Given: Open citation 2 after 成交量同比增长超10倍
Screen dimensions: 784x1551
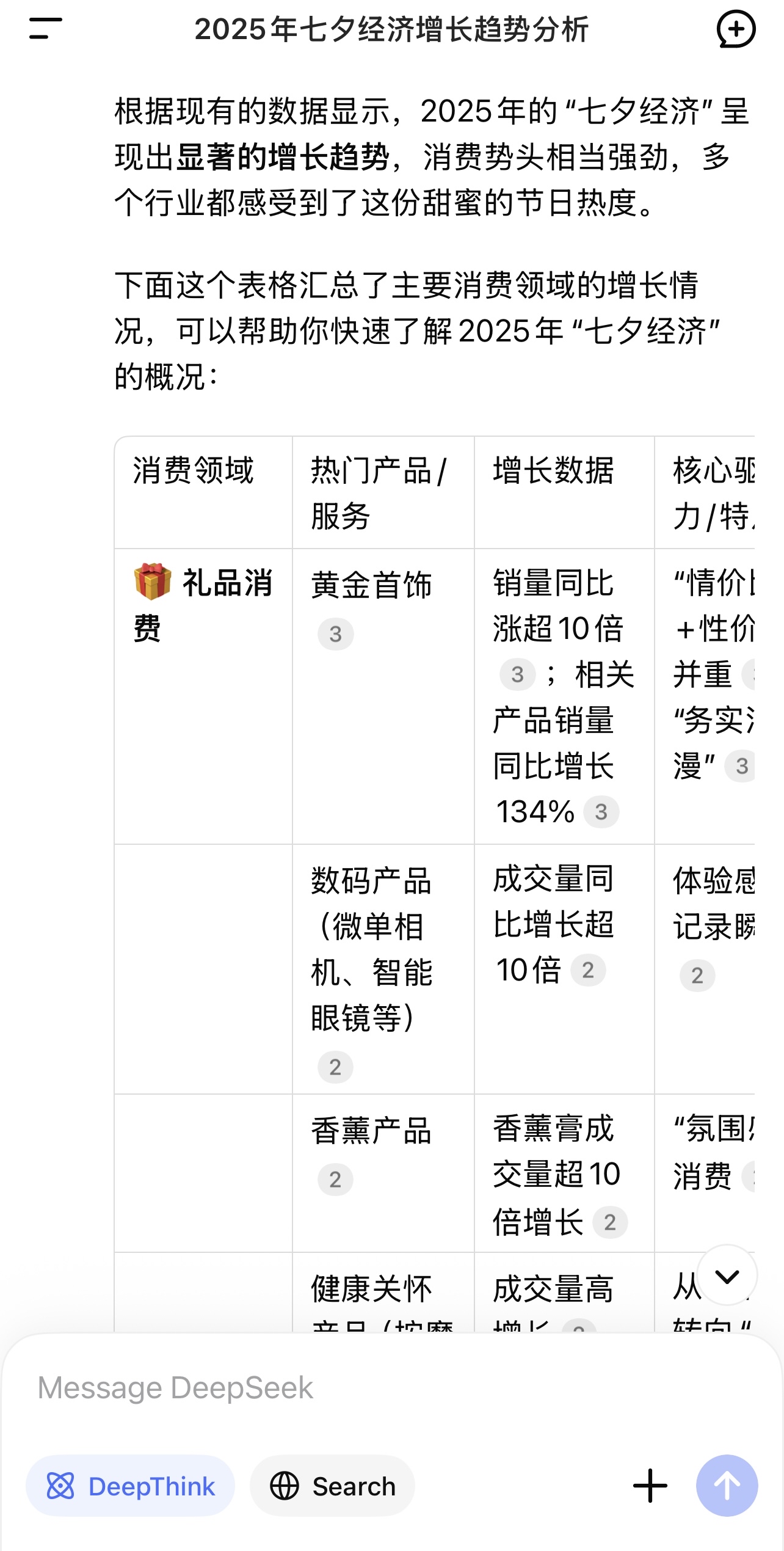Looking at the screenshot, I should tap(588, 970).
